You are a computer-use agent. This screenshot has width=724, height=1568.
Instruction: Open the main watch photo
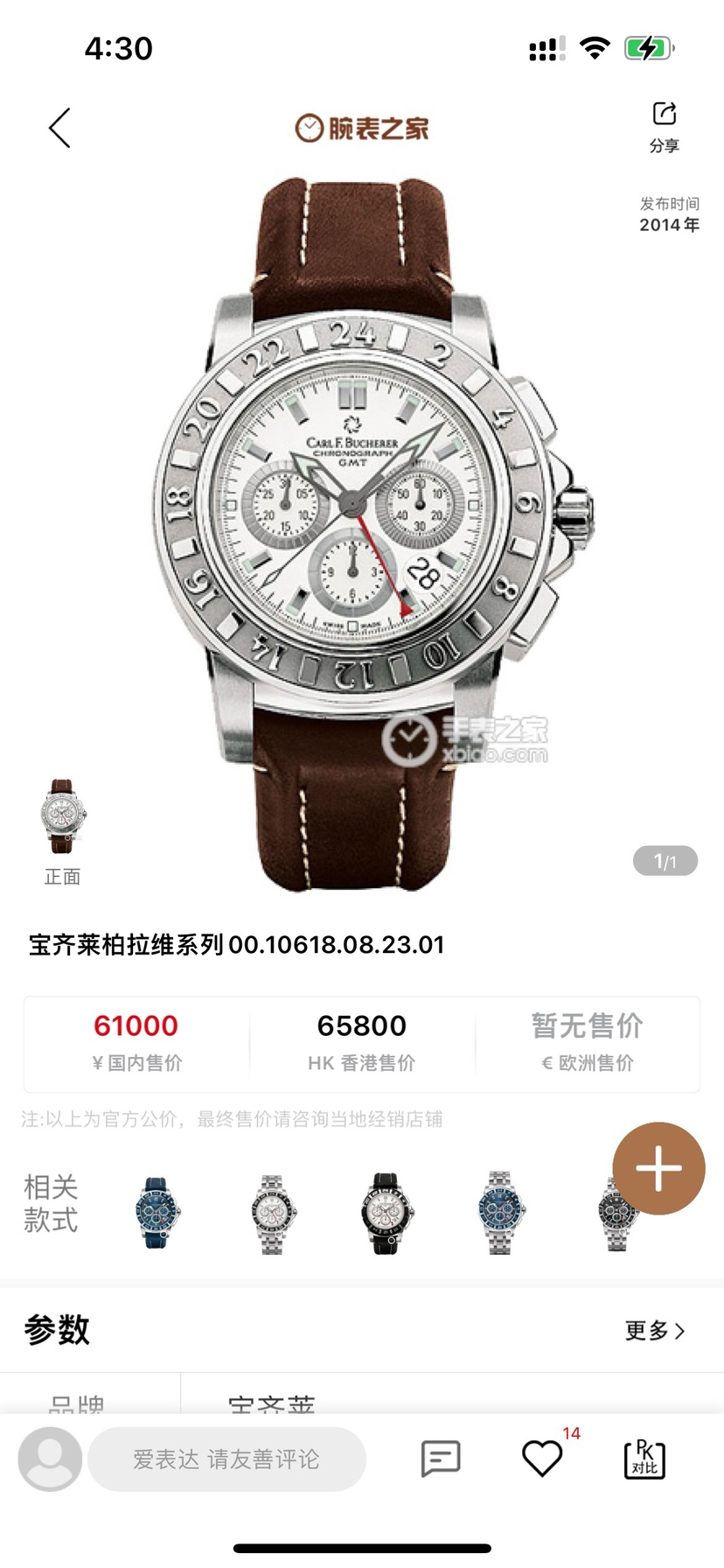tap(362, 534)
